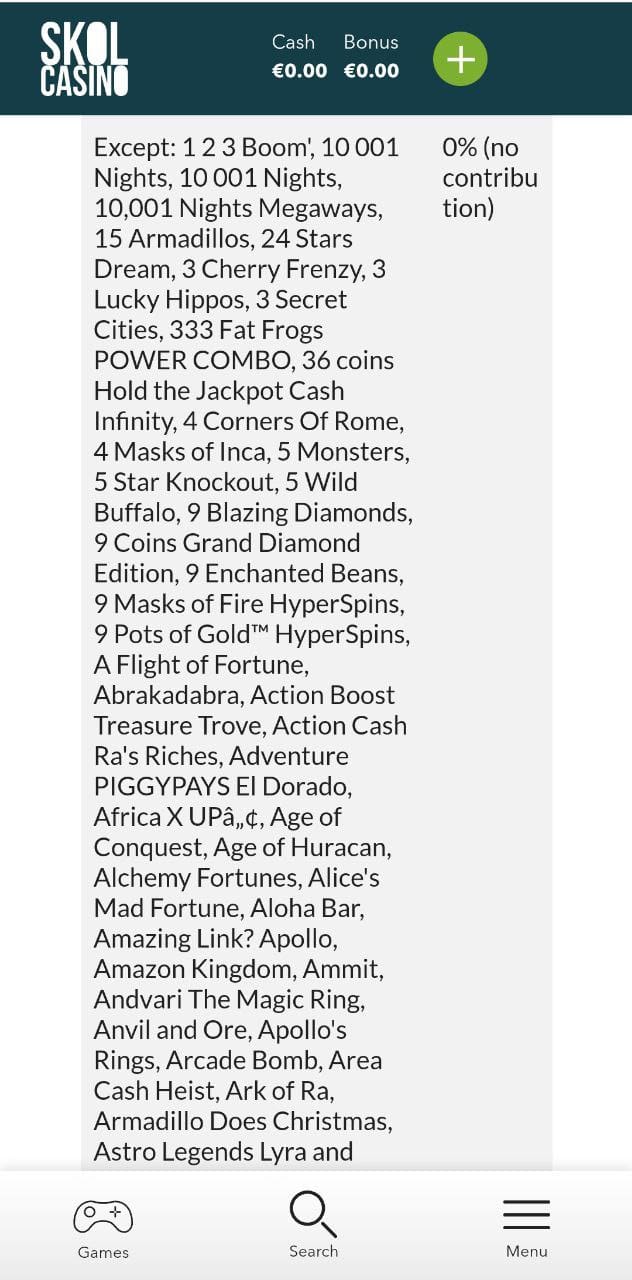Open the Menu drawer
The height and width of the screenshot is (1280, 632).
(x=526, y=1228)
